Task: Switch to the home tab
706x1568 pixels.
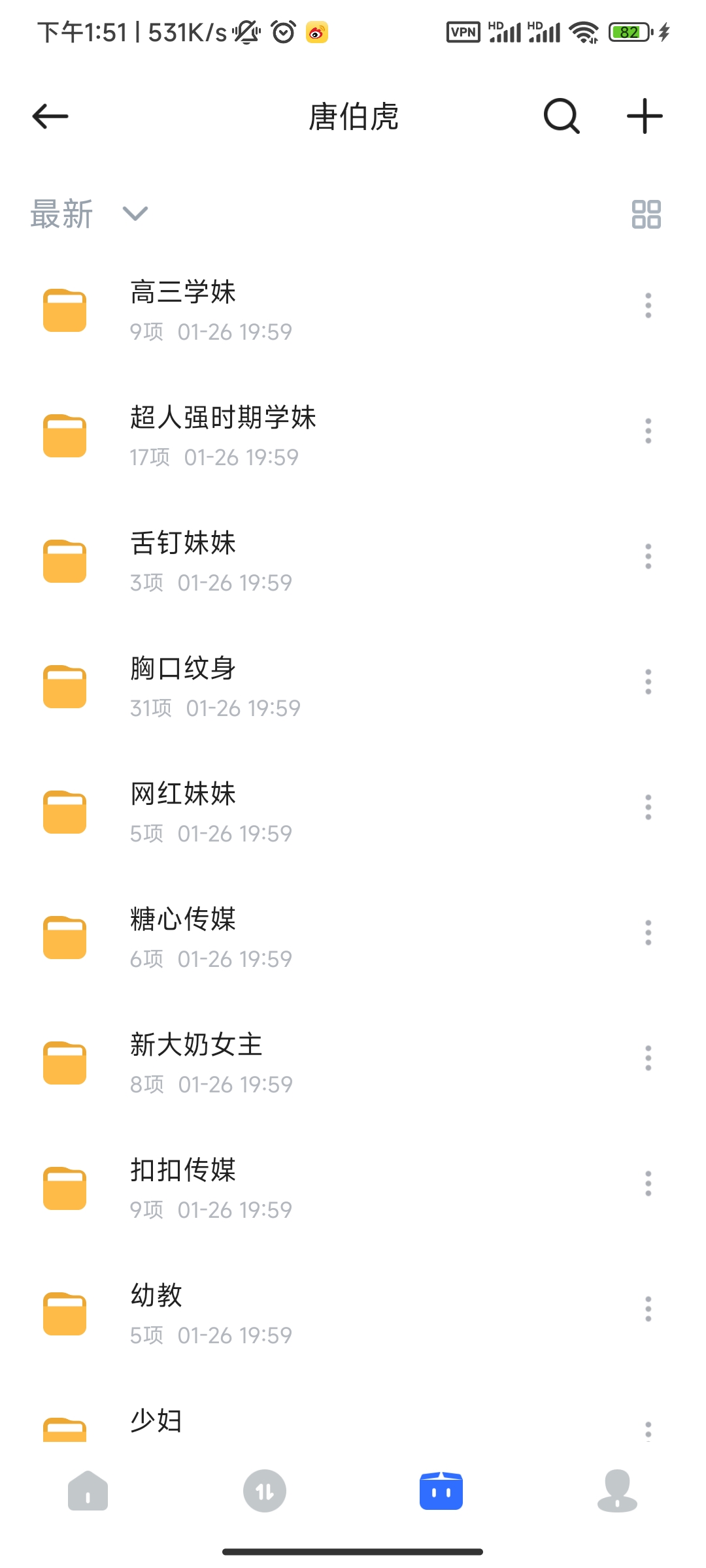Action: pos(88,1491)
